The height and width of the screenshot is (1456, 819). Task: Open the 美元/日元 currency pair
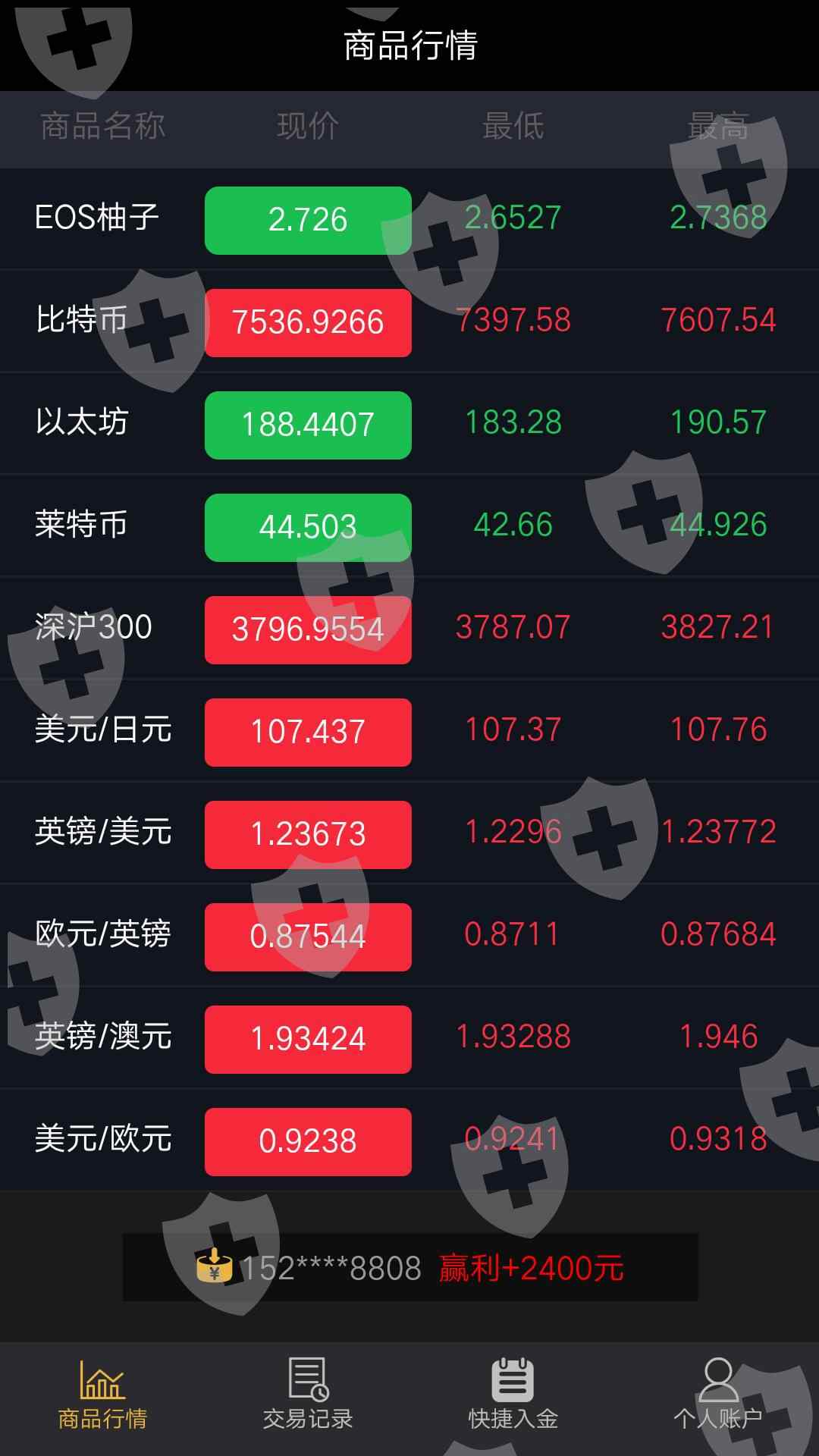409,730
